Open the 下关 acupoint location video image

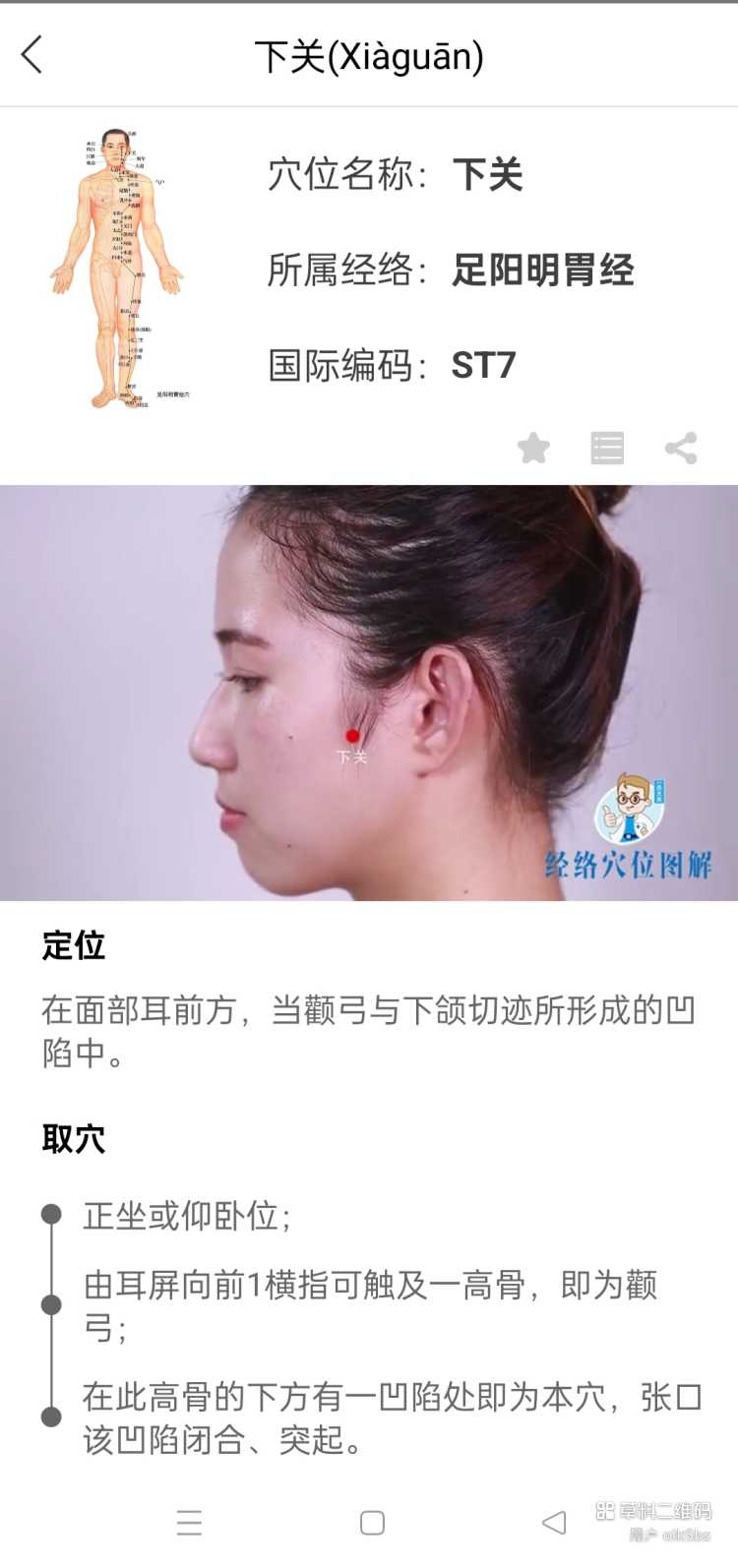369,693
